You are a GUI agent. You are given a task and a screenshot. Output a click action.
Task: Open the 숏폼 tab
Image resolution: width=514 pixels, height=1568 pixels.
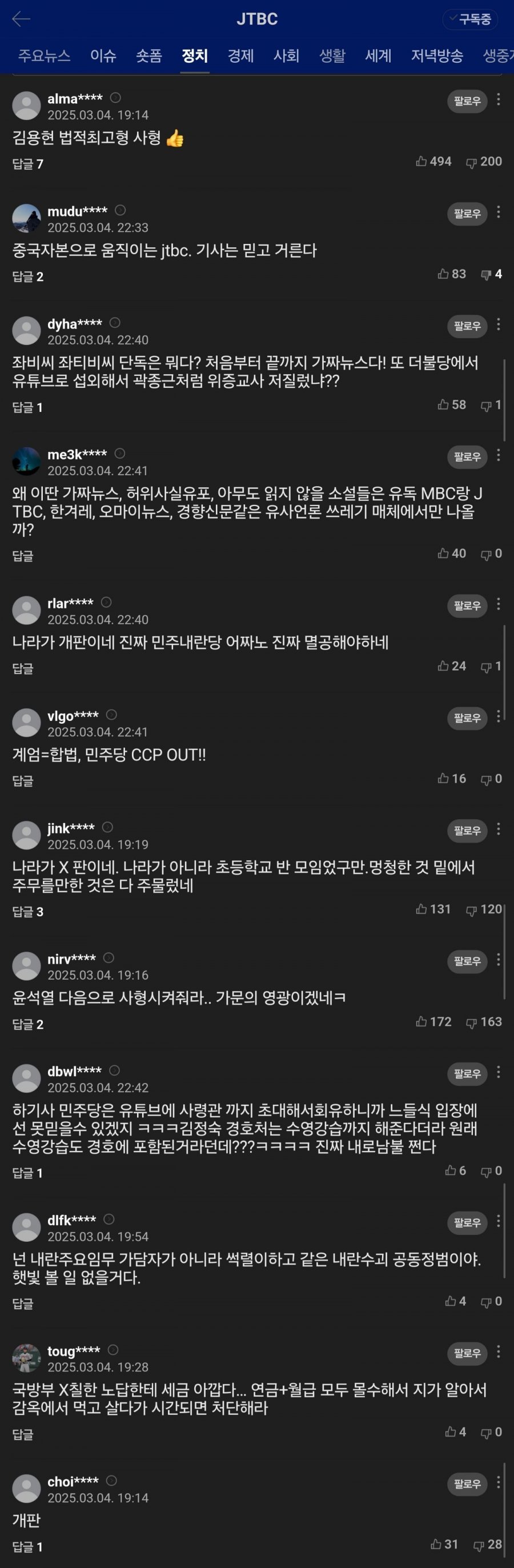149,56
